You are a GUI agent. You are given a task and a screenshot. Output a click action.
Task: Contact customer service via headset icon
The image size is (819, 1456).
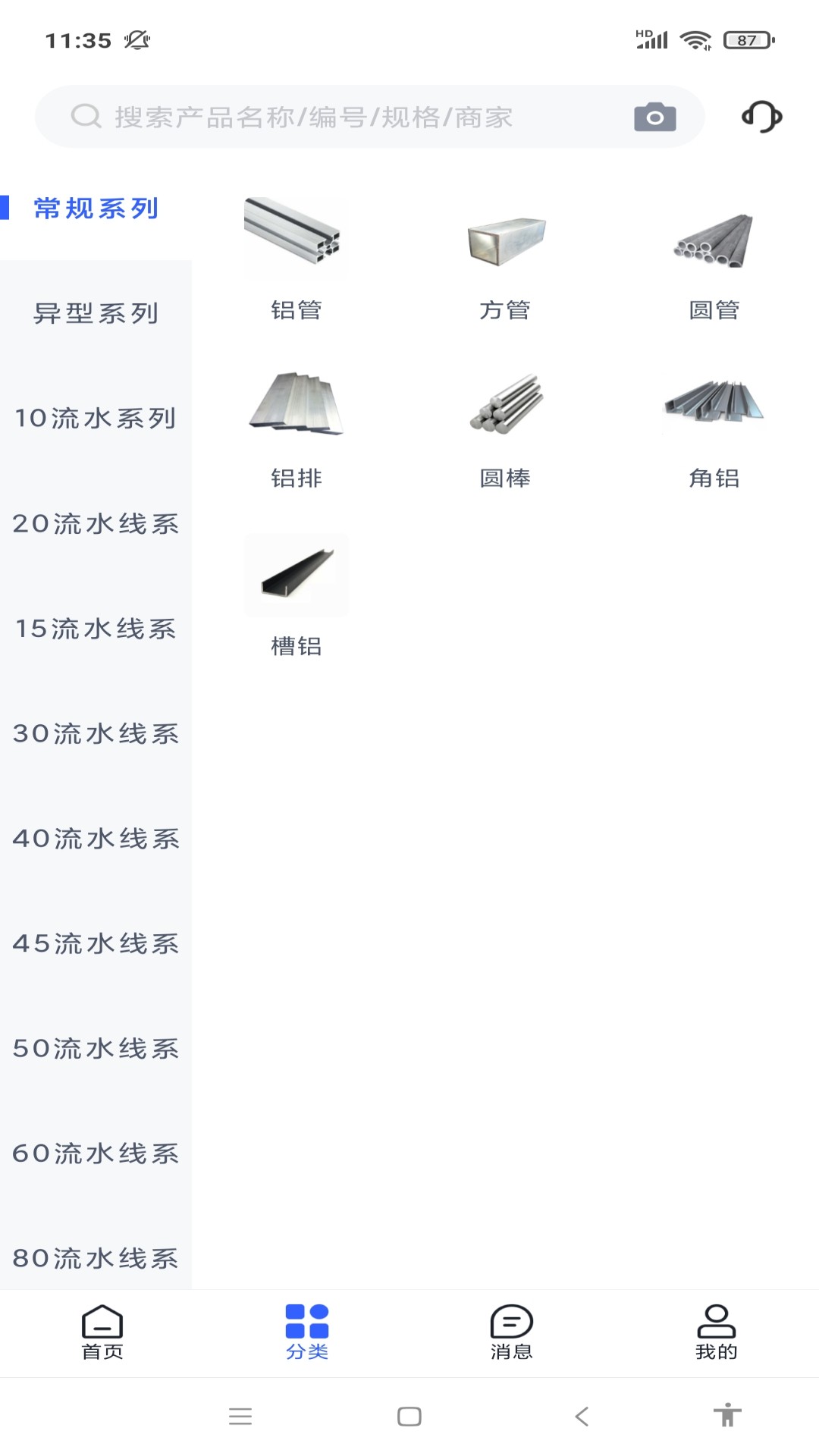pos(761,117)
